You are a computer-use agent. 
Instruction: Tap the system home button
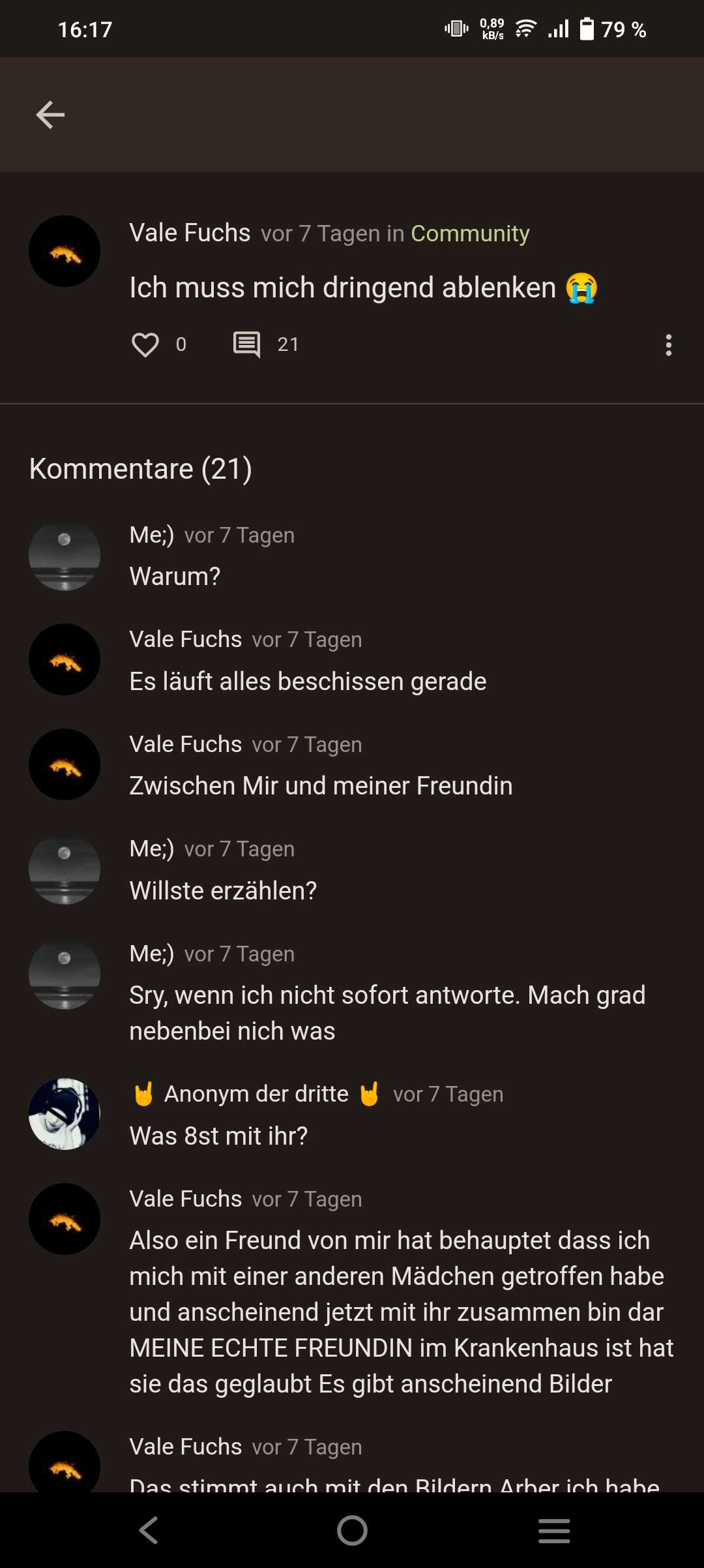(352, 1530)
